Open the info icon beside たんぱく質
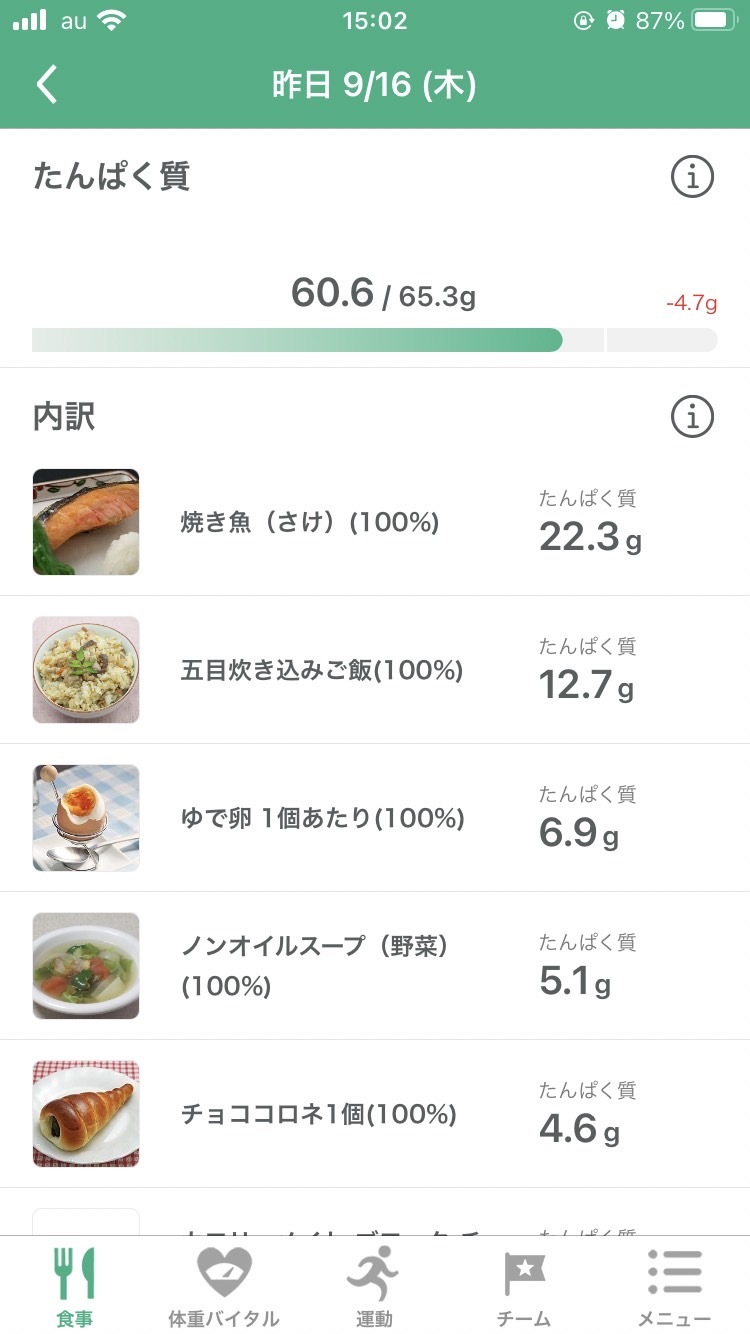Viewport: 750px width, 1334px height. click(x=692, y=178)
